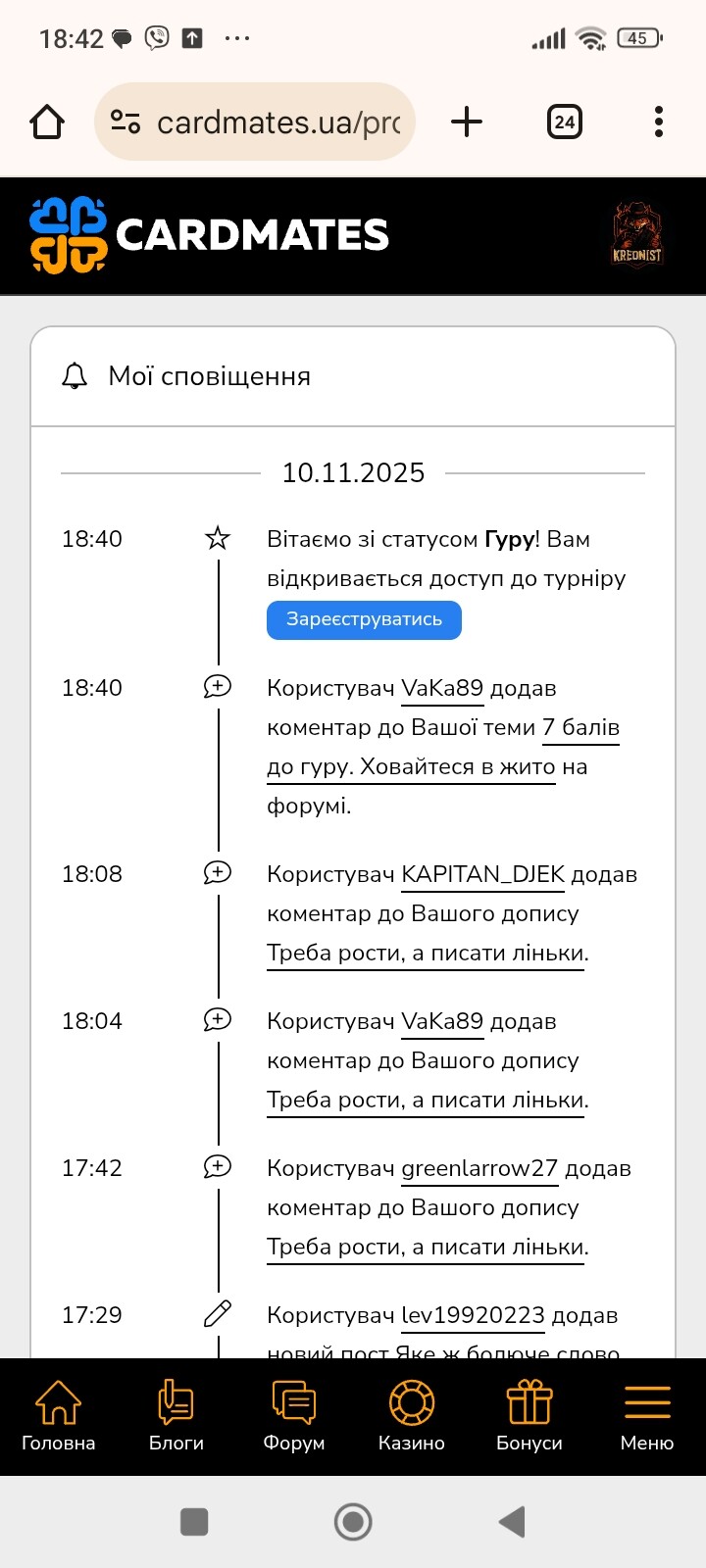Open the browser home page
Viewport: 706px width, 1568px height.
pos(47,122)
